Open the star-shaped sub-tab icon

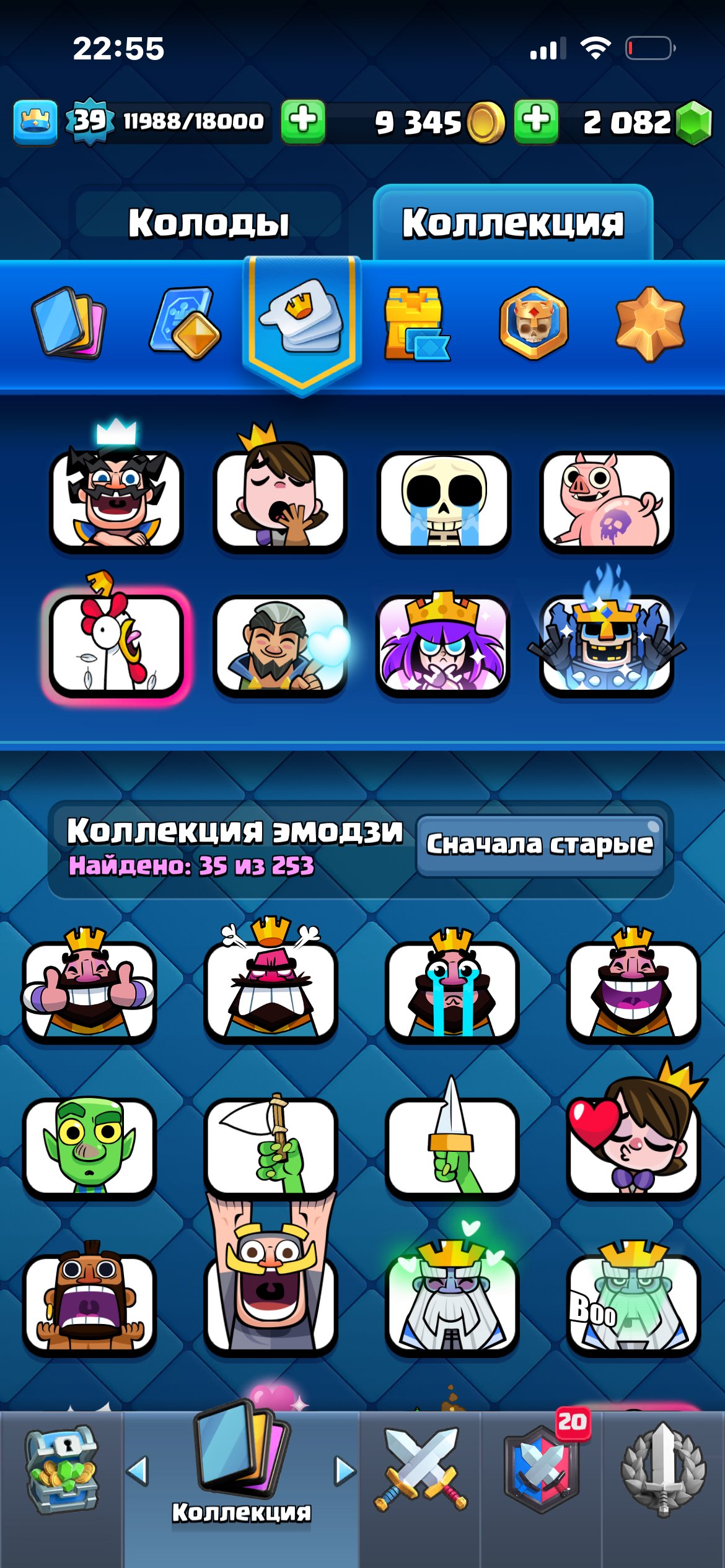click(x=650, y=323)
